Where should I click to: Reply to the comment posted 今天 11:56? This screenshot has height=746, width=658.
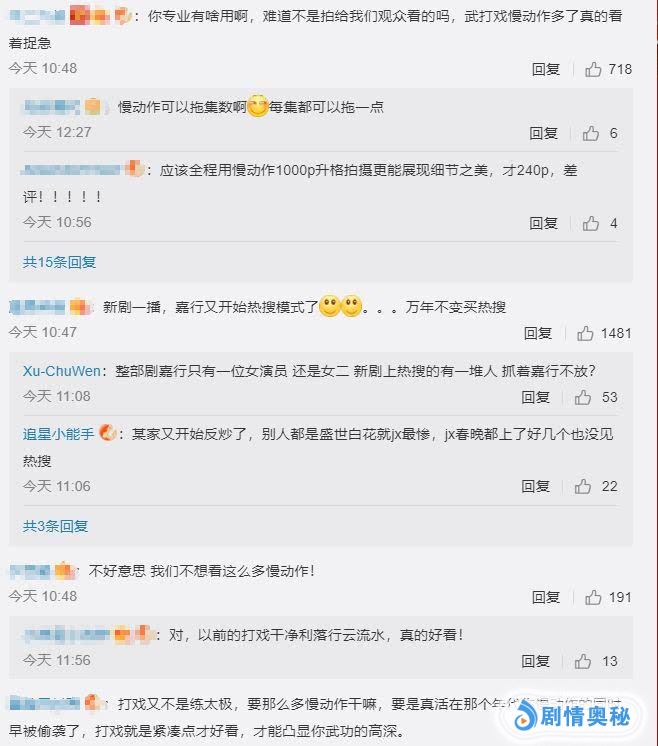(536, 661)
